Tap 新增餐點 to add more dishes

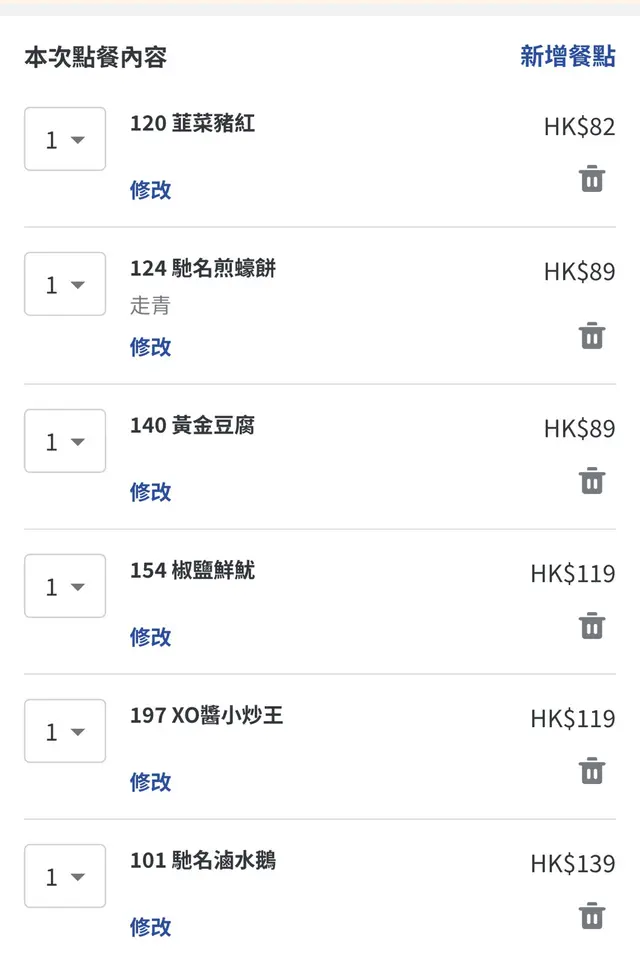point(567,56)
